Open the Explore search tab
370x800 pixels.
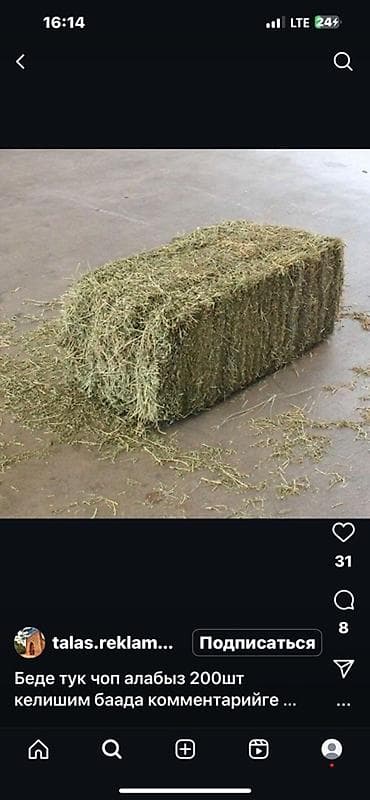[111, 749]
